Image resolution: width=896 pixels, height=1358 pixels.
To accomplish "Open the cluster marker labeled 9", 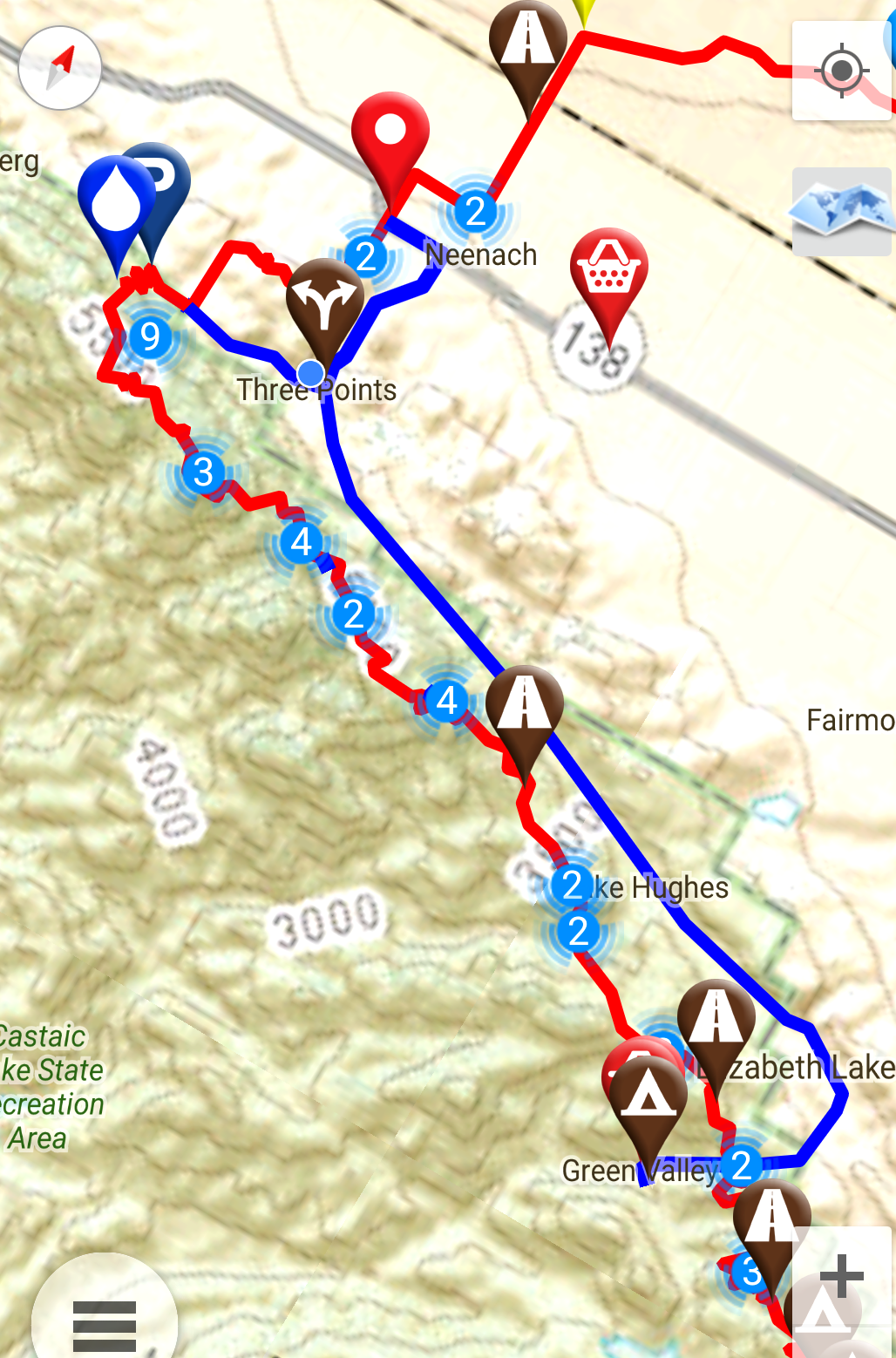I will 150,336.
